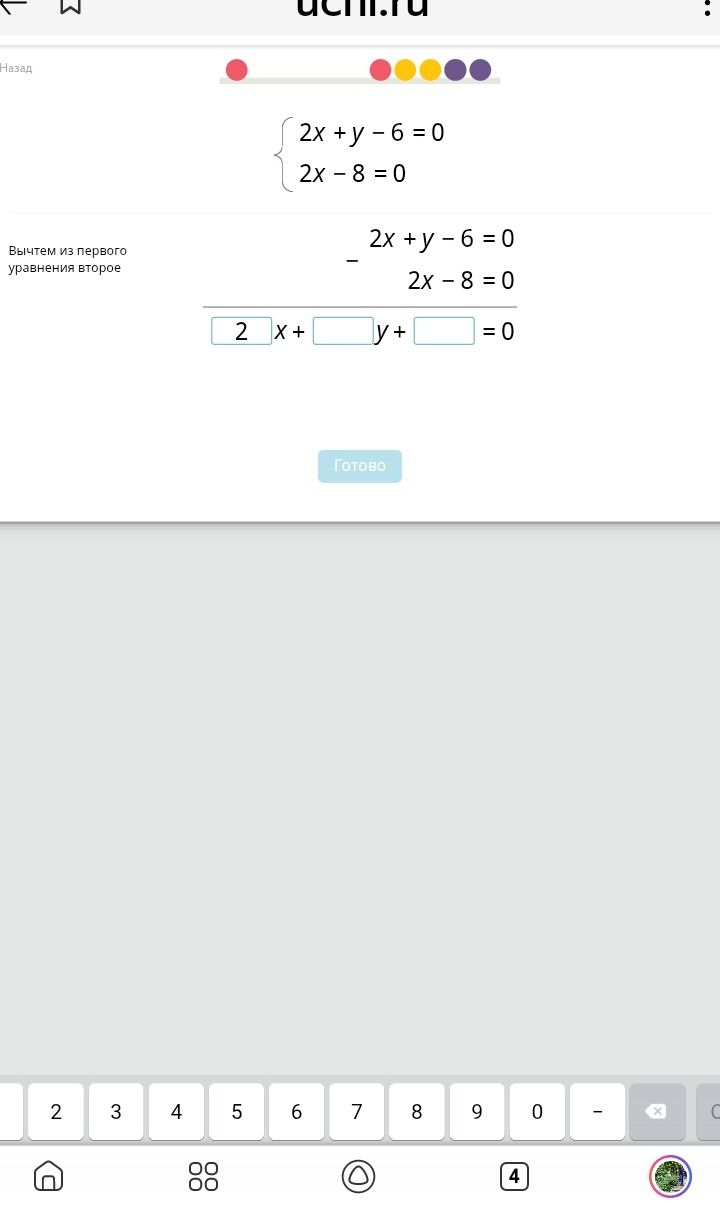This screenshot has width=720, height=1206.
Task: Open the browser services grid
Action: tap(204, 1176)
